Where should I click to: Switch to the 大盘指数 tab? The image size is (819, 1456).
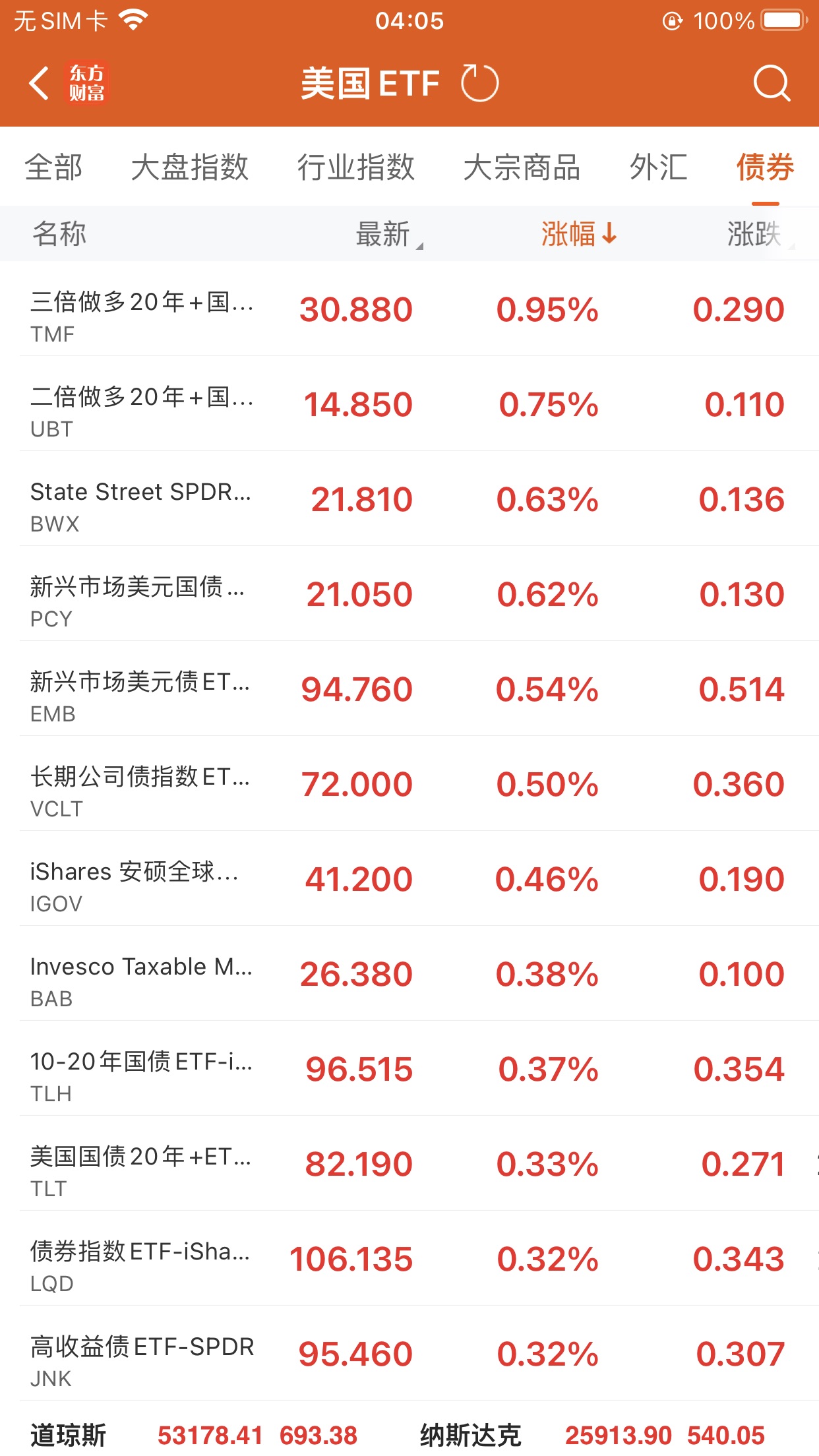[x=190, y=167]
